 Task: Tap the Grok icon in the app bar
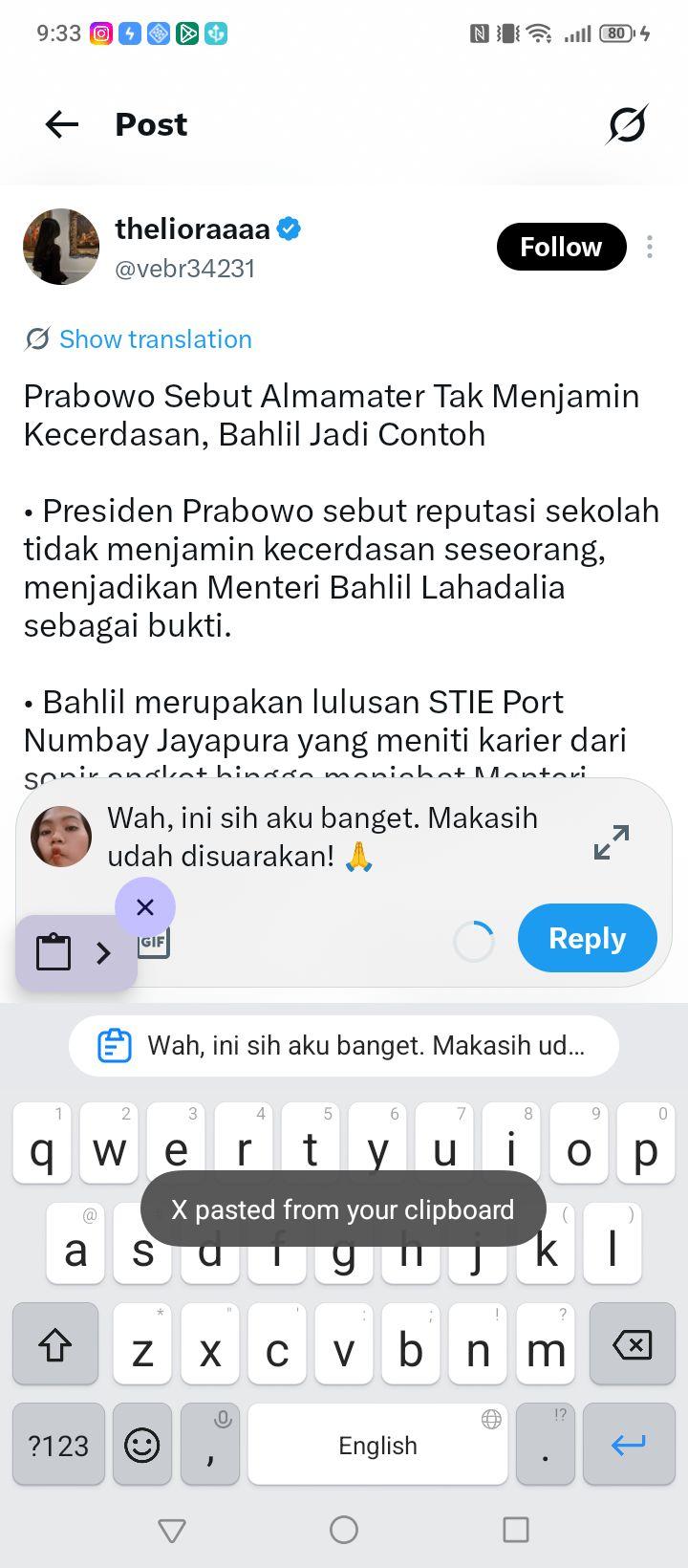point(627,124)
